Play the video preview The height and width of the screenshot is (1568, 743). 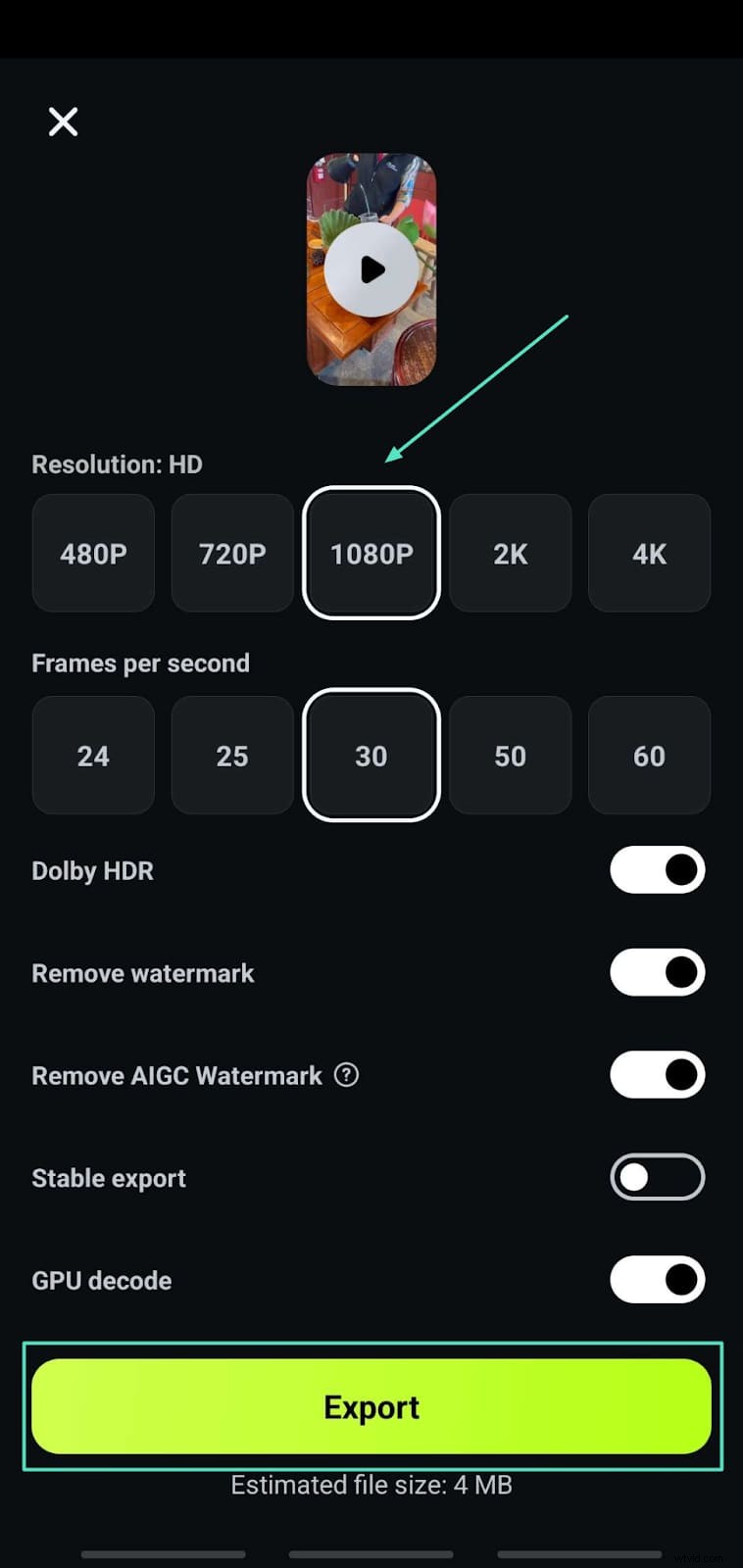click(x=371, y=269)
